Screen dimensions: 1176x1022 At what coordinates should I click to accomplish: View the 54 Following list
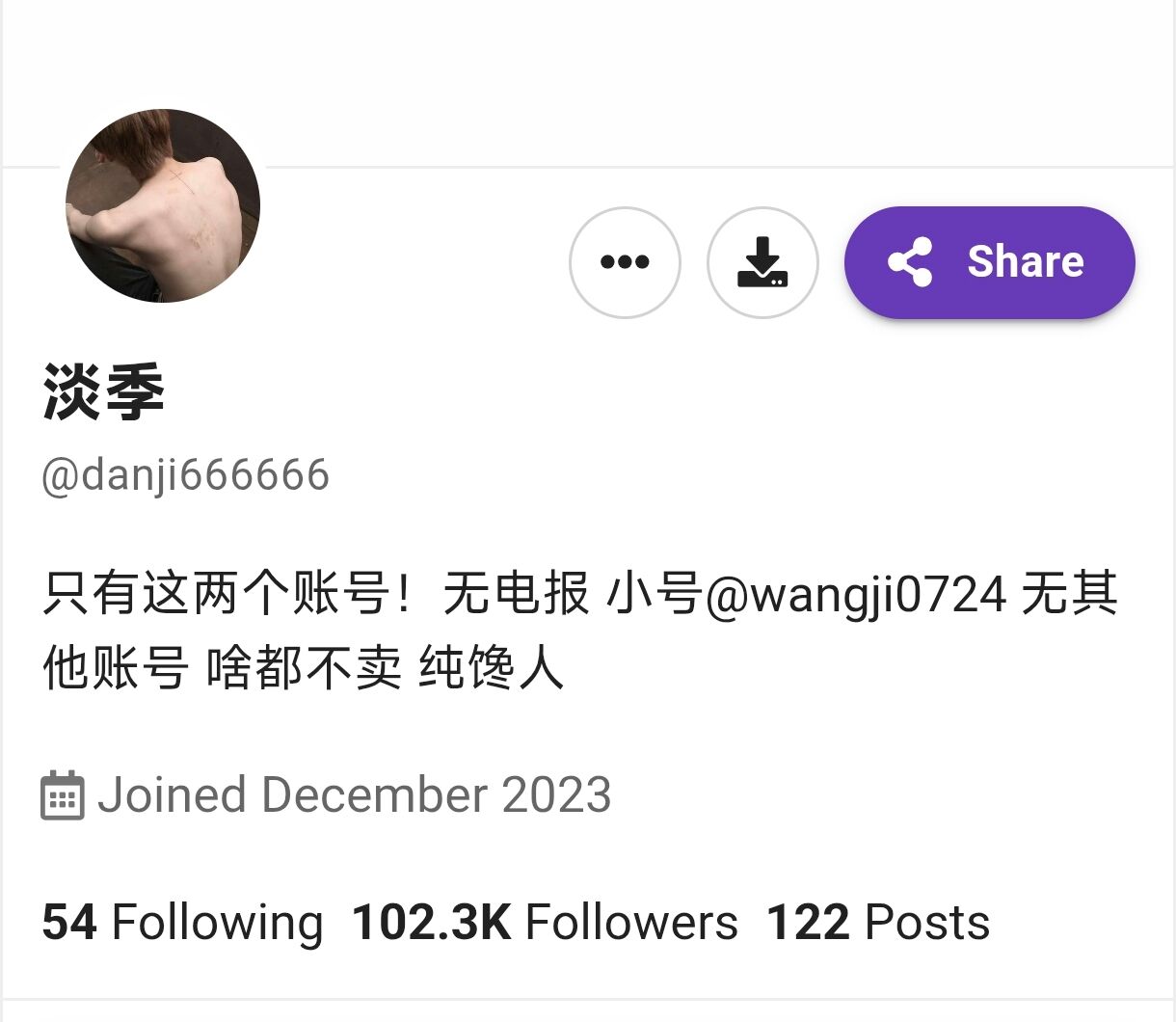[x=182, y=922]
